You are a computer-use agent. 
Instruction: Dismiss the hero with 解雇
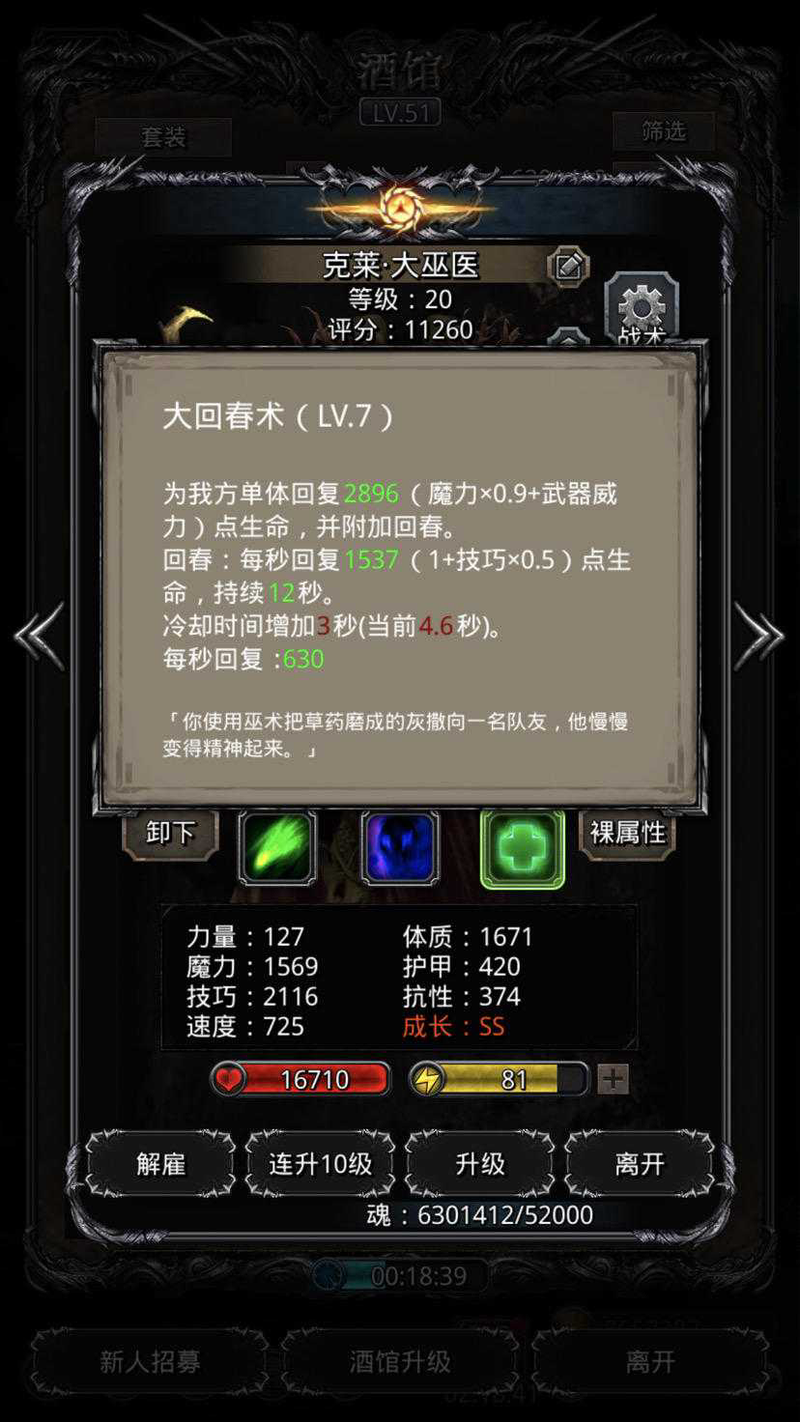pos(161,1164)
